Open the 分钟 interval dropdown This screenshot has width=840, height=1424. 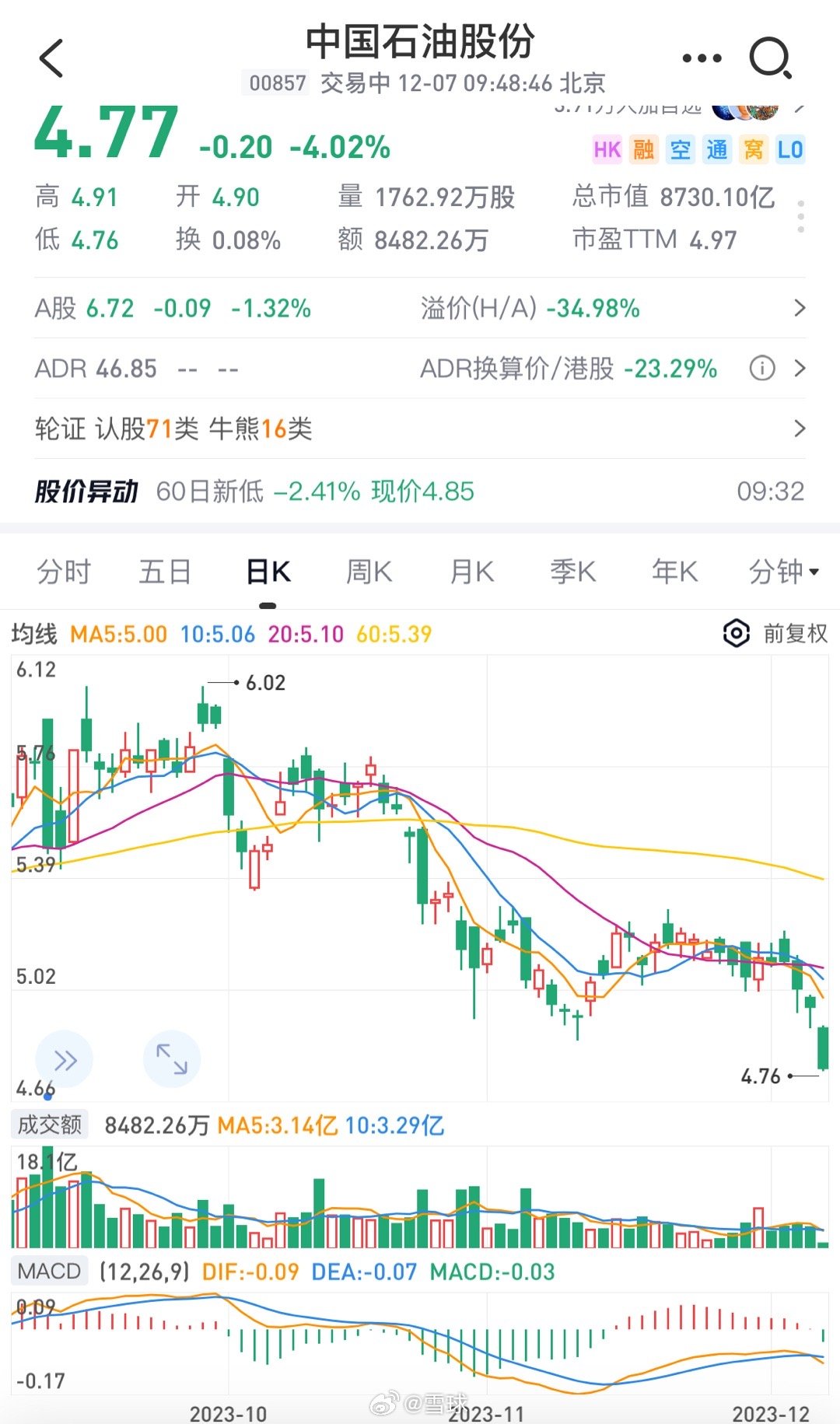[x=783, y=572]
